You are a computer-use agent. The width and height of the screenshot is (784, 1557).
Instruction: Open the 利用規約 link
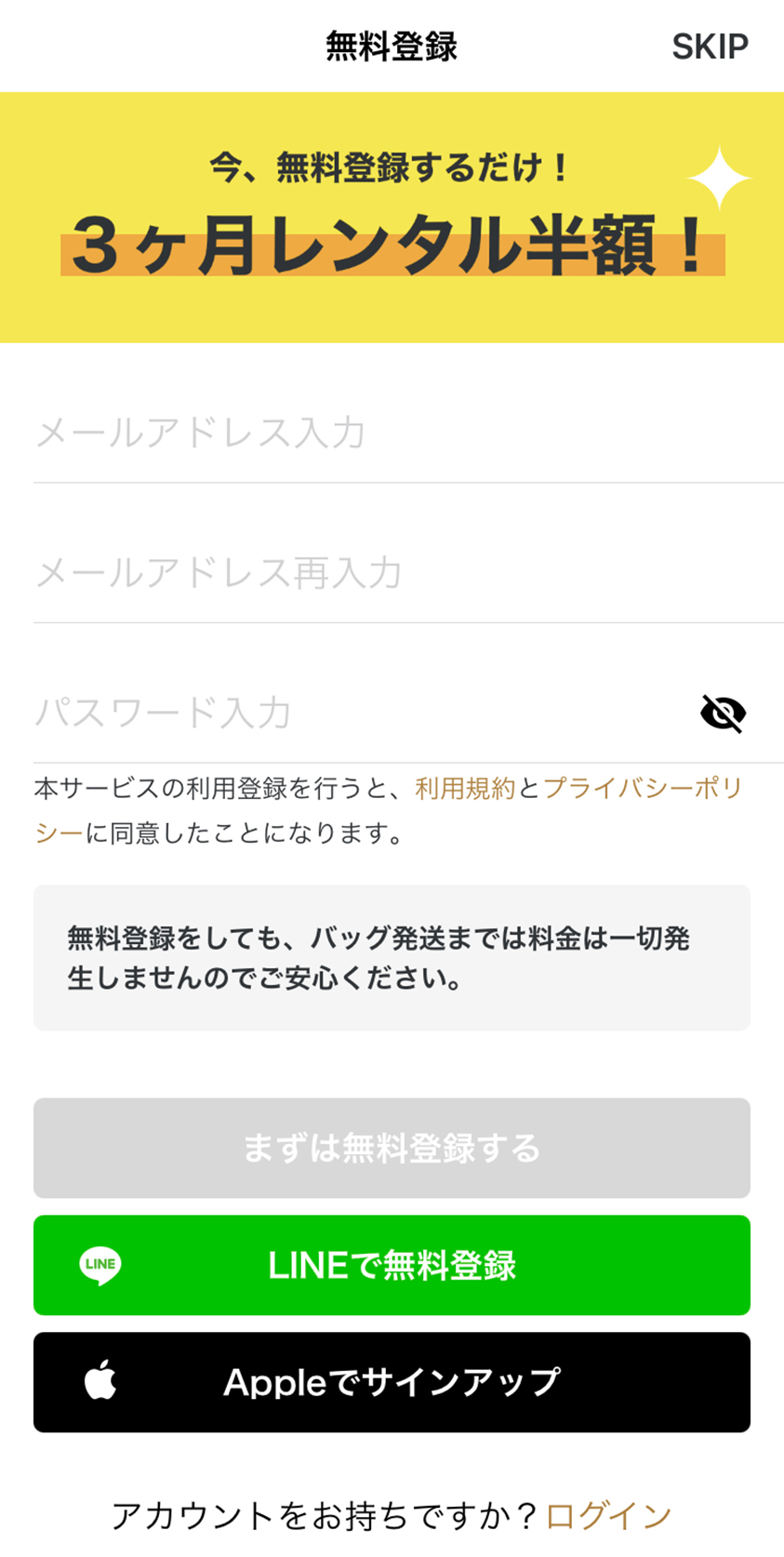tap(464, 789)
